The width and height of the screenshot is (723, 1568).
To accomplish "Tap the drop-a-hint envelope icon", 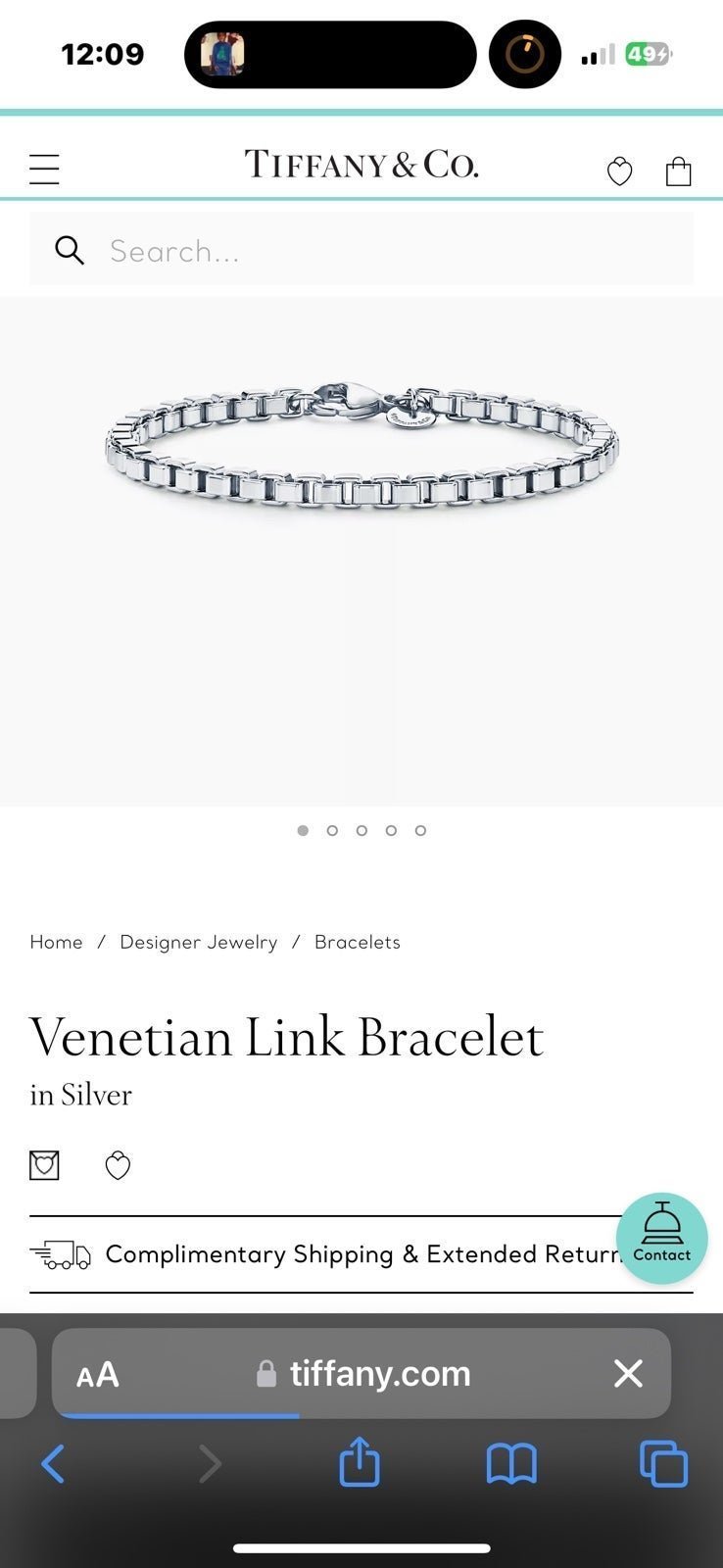I will pyautogui.click(x=44, y=1165).
